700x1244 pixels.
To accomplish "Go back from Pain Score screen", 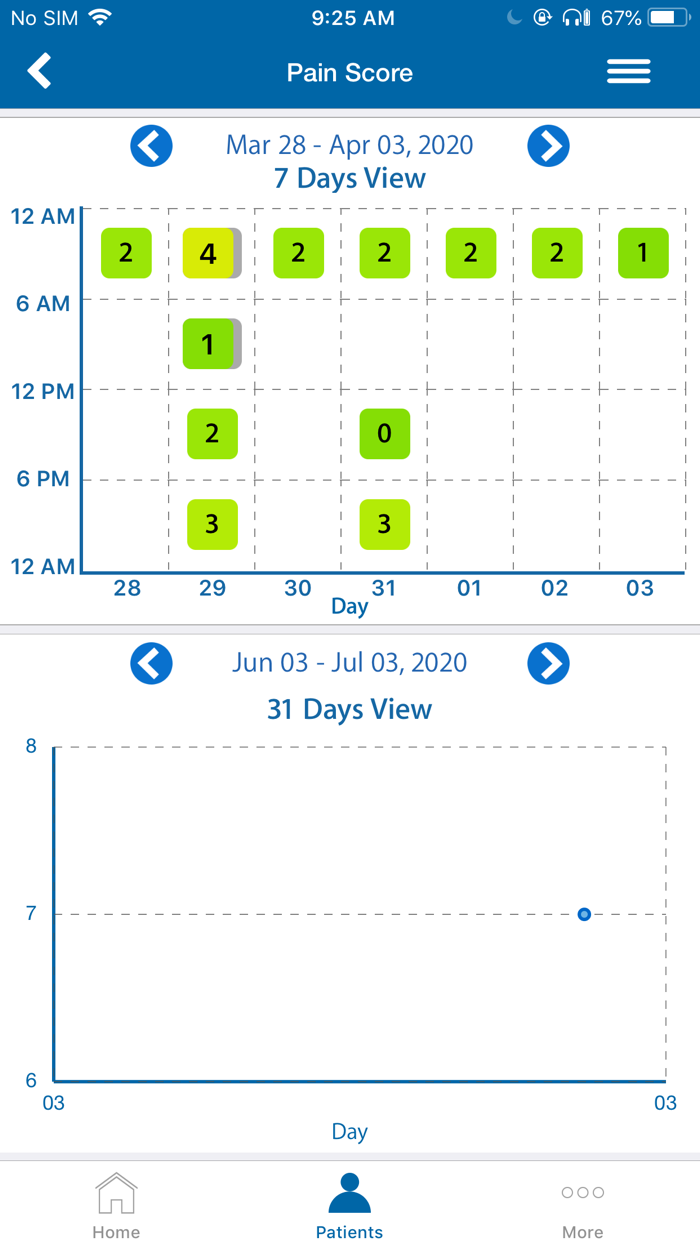I will [40, 72].
